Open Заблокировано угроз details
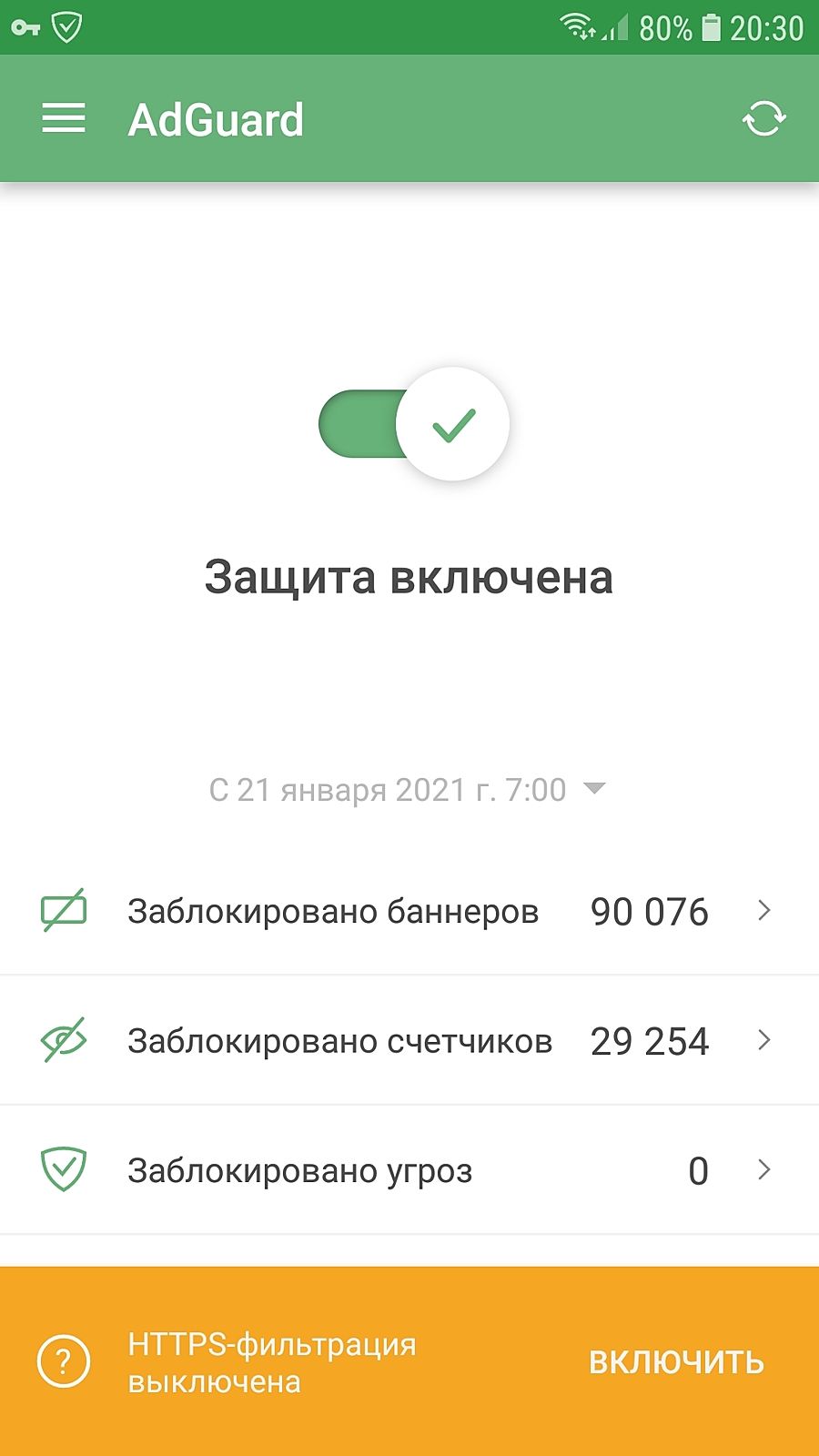This screenshot has width=819, height=1456. click(409, 1170)
